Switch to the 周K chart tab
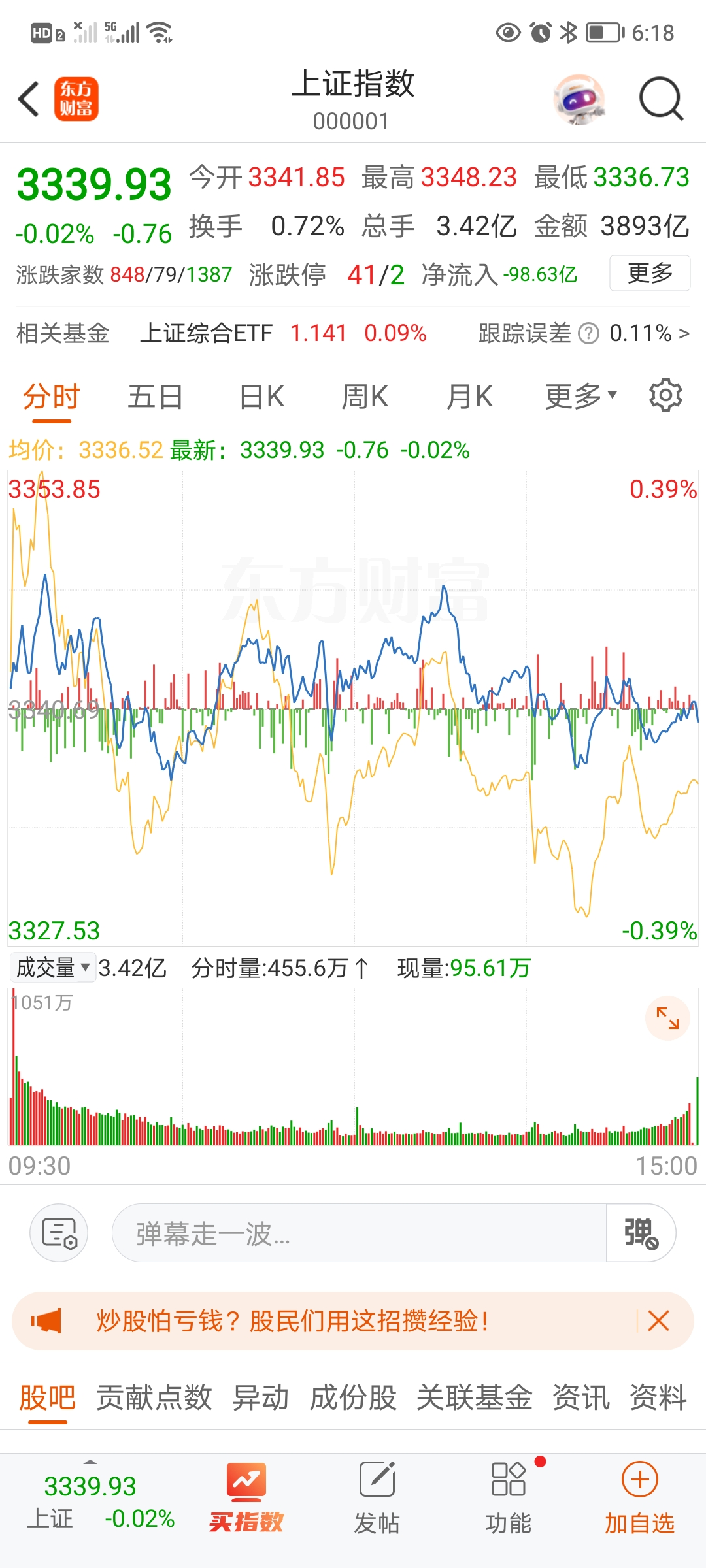This screenshot has height=1568, width=706. pos(365,397)
